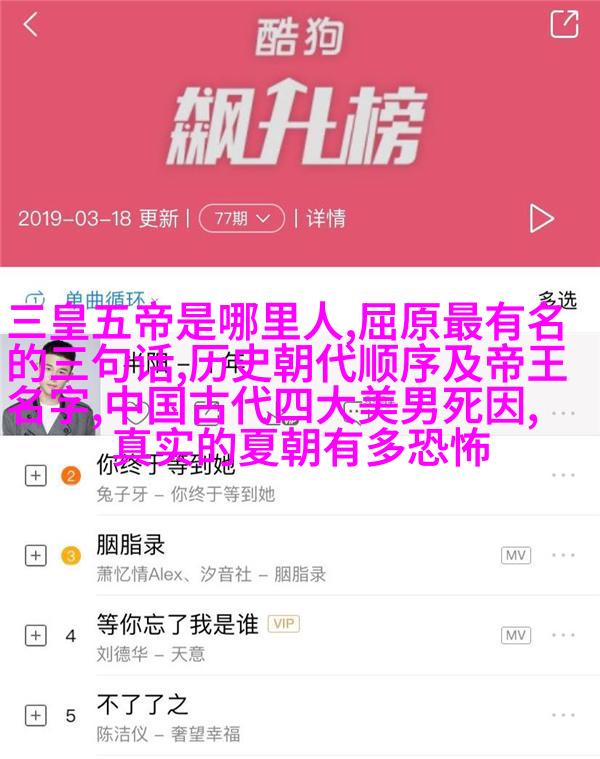
Task: Share the 飙升榜 chart
Action: coord(565,24)
